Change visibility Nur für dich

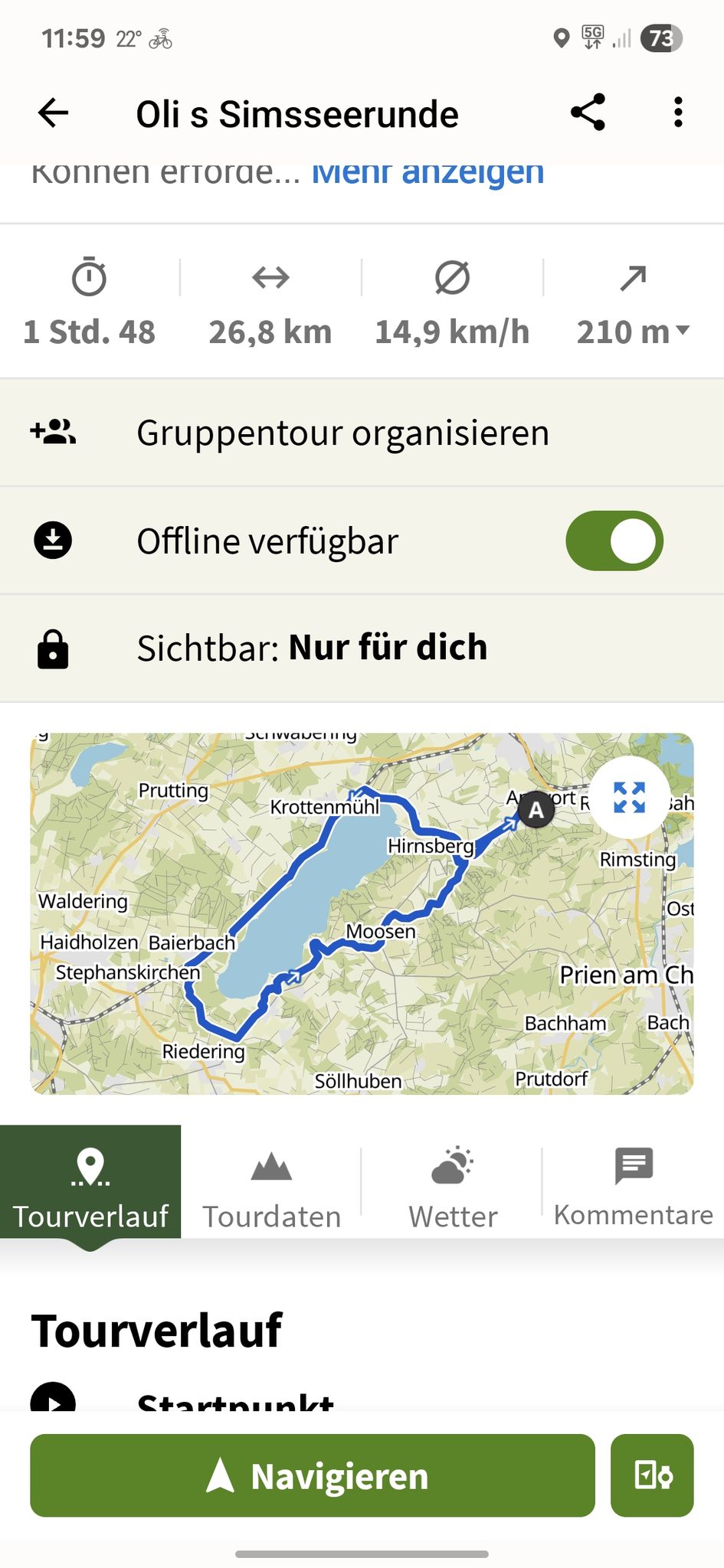362,648
